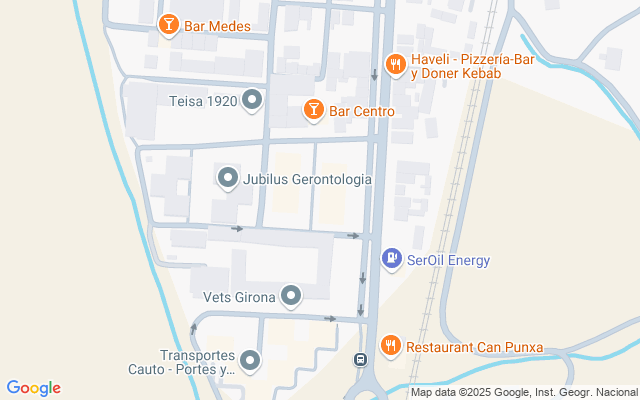Open the Restaurant Can Punxa marker
The height and width of the screenshot is (400, 640).
tap(390, 347)
